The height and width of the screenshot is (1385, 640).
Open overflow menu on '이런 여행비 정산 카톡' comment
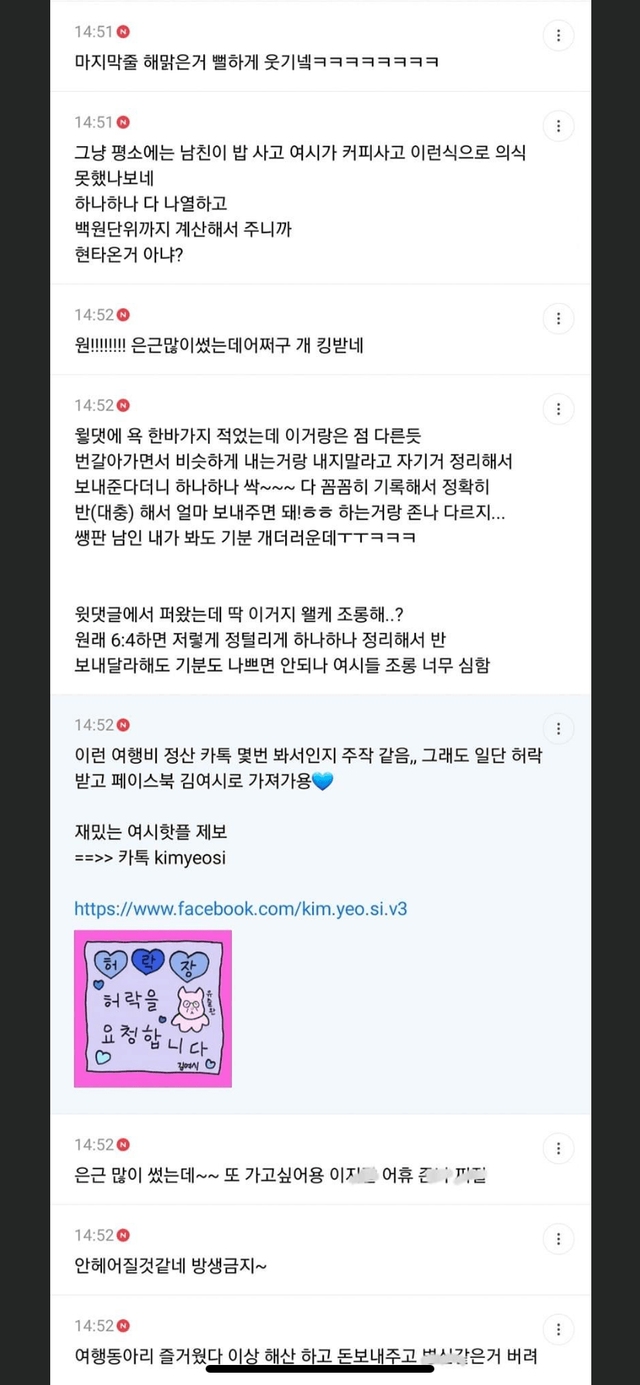(558, 728)
